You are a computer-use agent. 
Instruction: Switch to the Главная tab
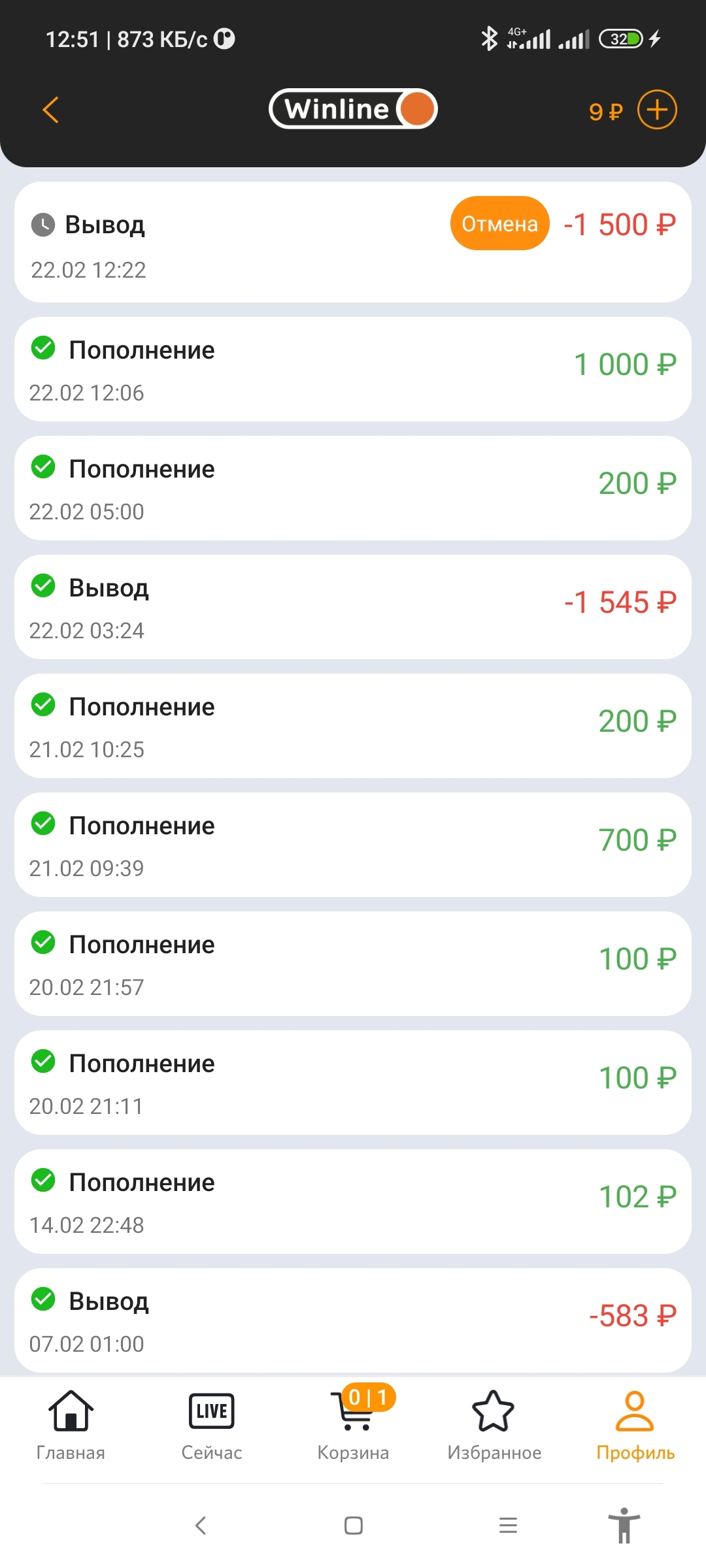point(71,1426)
